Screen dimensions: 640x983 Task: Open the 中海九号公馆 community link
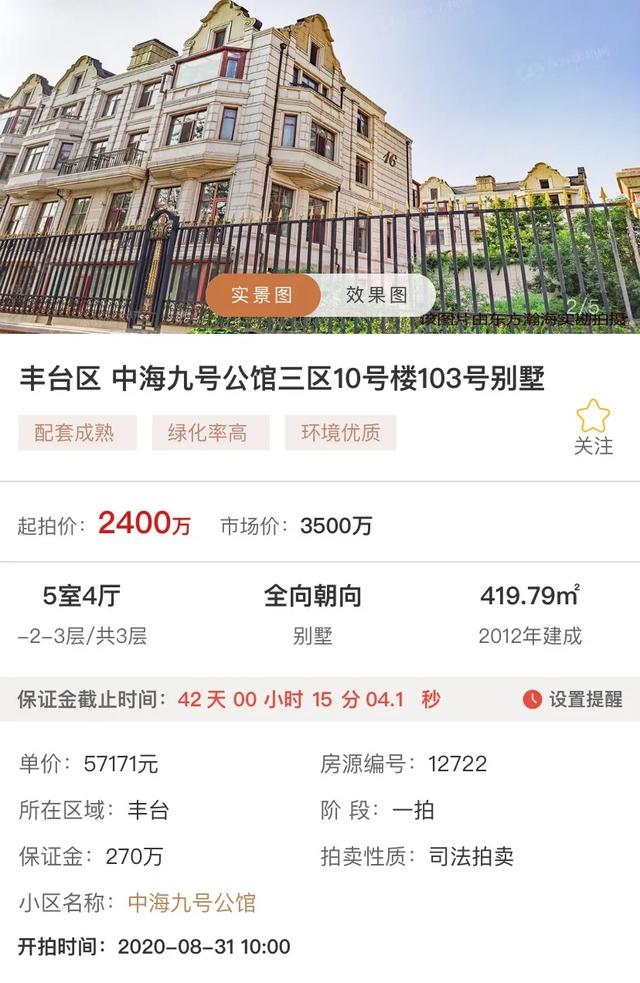coord(192,903)
